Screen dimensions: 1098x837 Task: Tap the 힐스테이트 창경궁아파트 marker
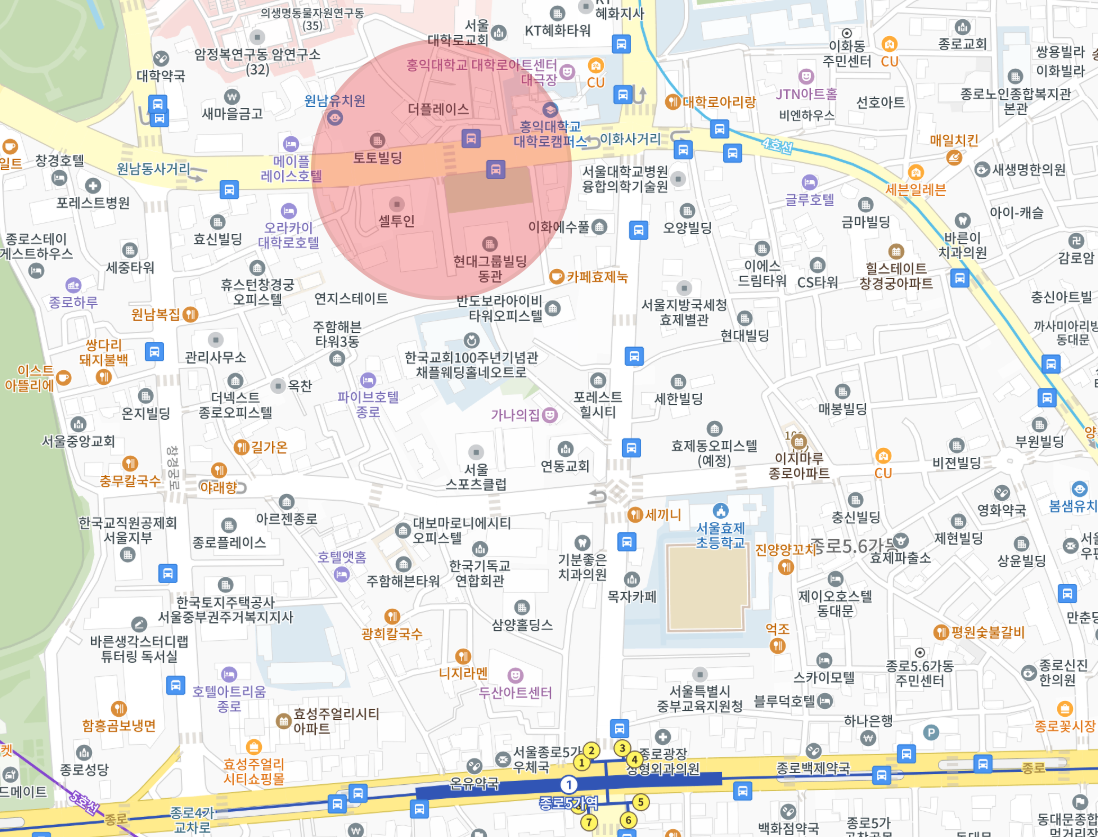895,251
